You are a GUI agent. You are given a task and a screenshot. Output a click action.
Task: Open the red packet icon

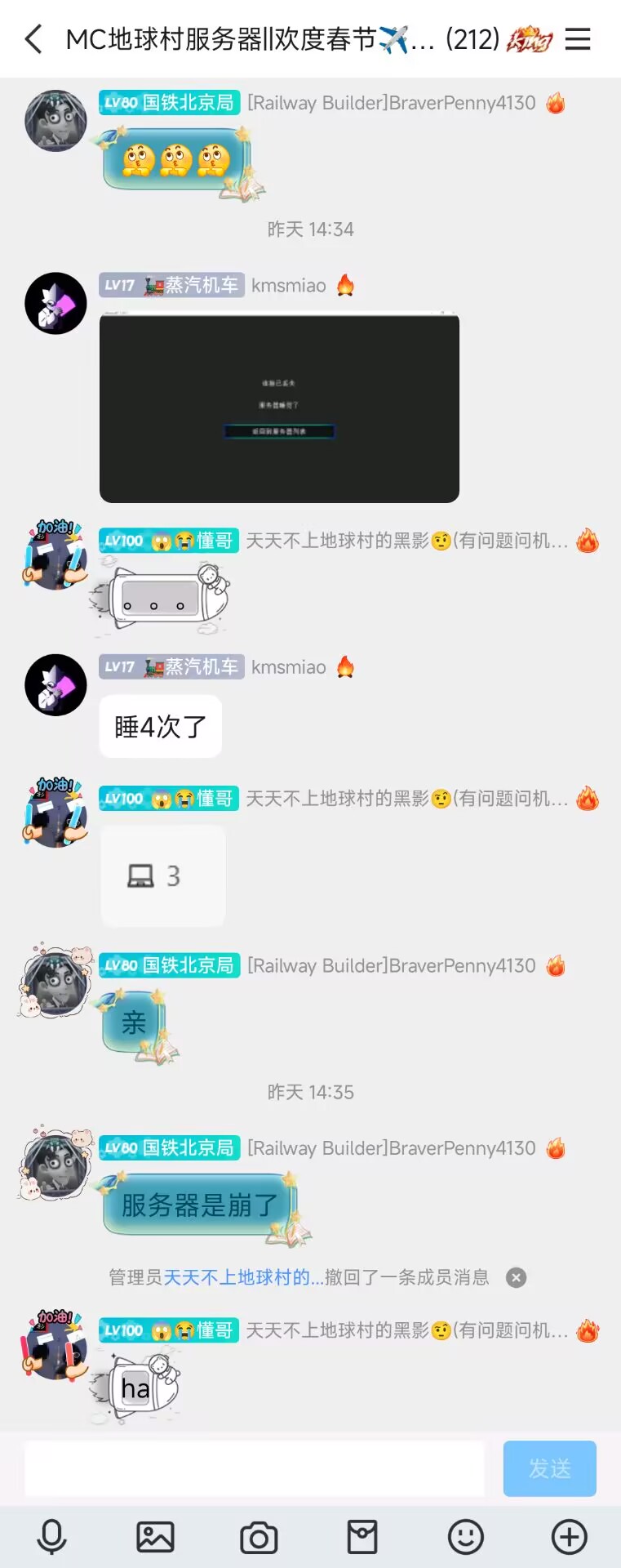[x=362, y=1538]
